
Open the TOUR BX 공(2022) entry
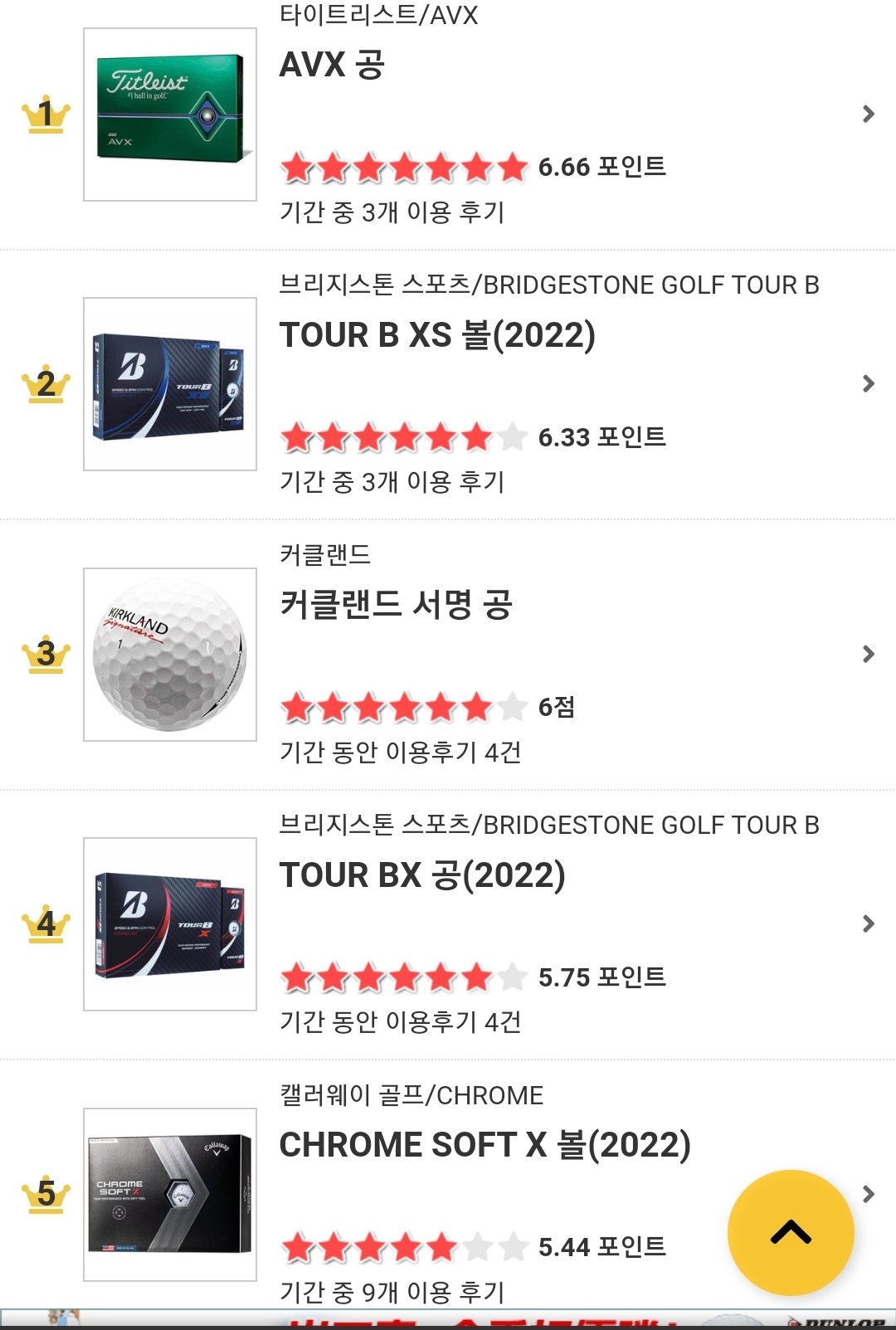pyautogui.click(x=422, y=875)
